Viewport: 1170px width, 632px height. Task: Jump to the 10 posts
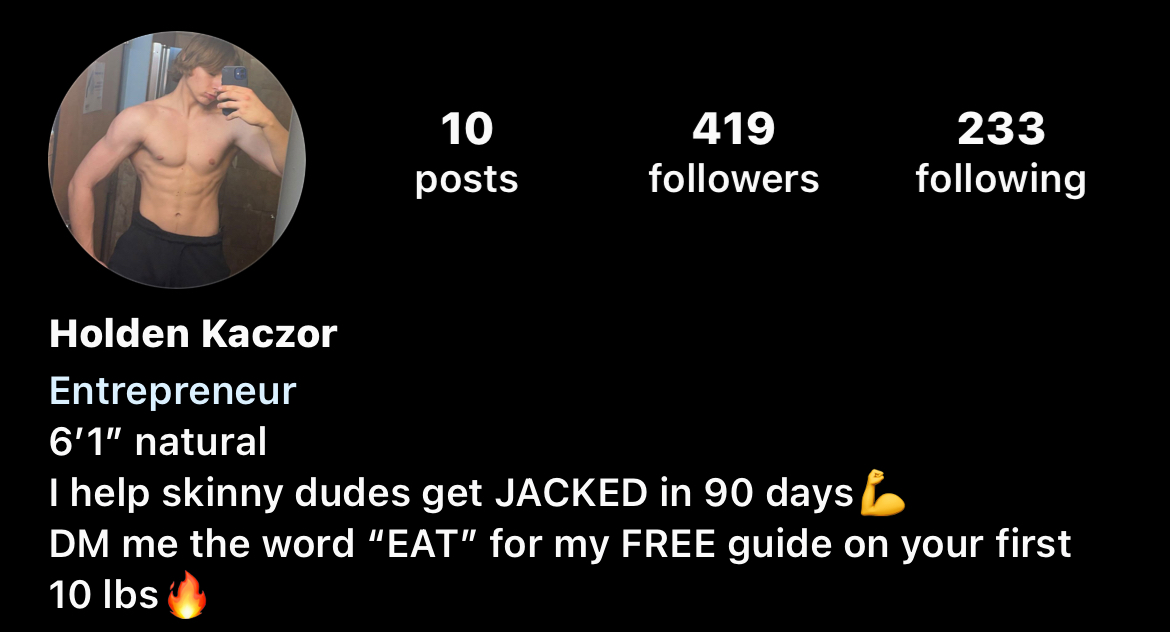(466, 153)
